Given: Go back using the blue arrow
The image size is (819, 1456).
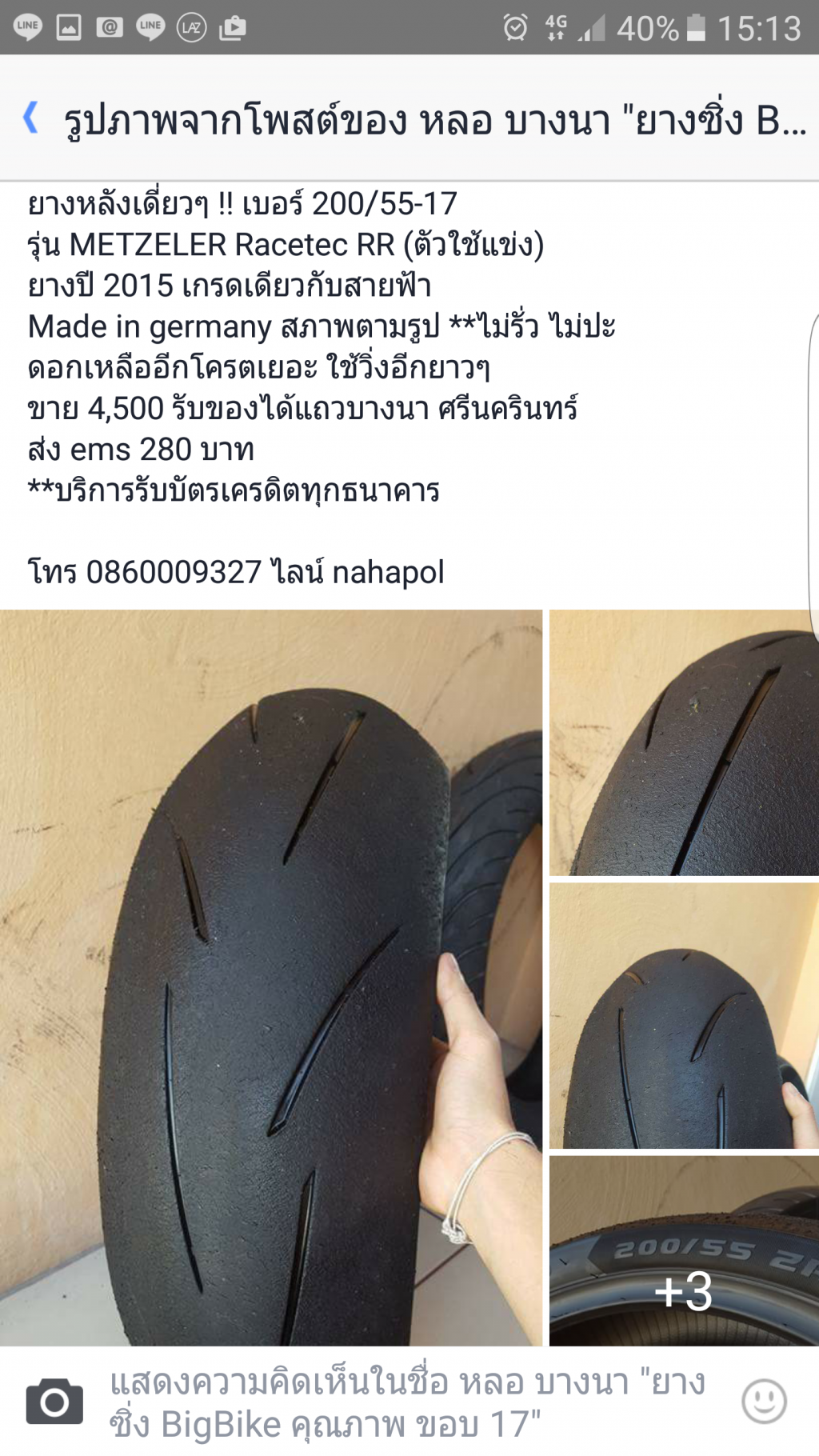Looking at the screenshot, I should (x=30, y=118).
